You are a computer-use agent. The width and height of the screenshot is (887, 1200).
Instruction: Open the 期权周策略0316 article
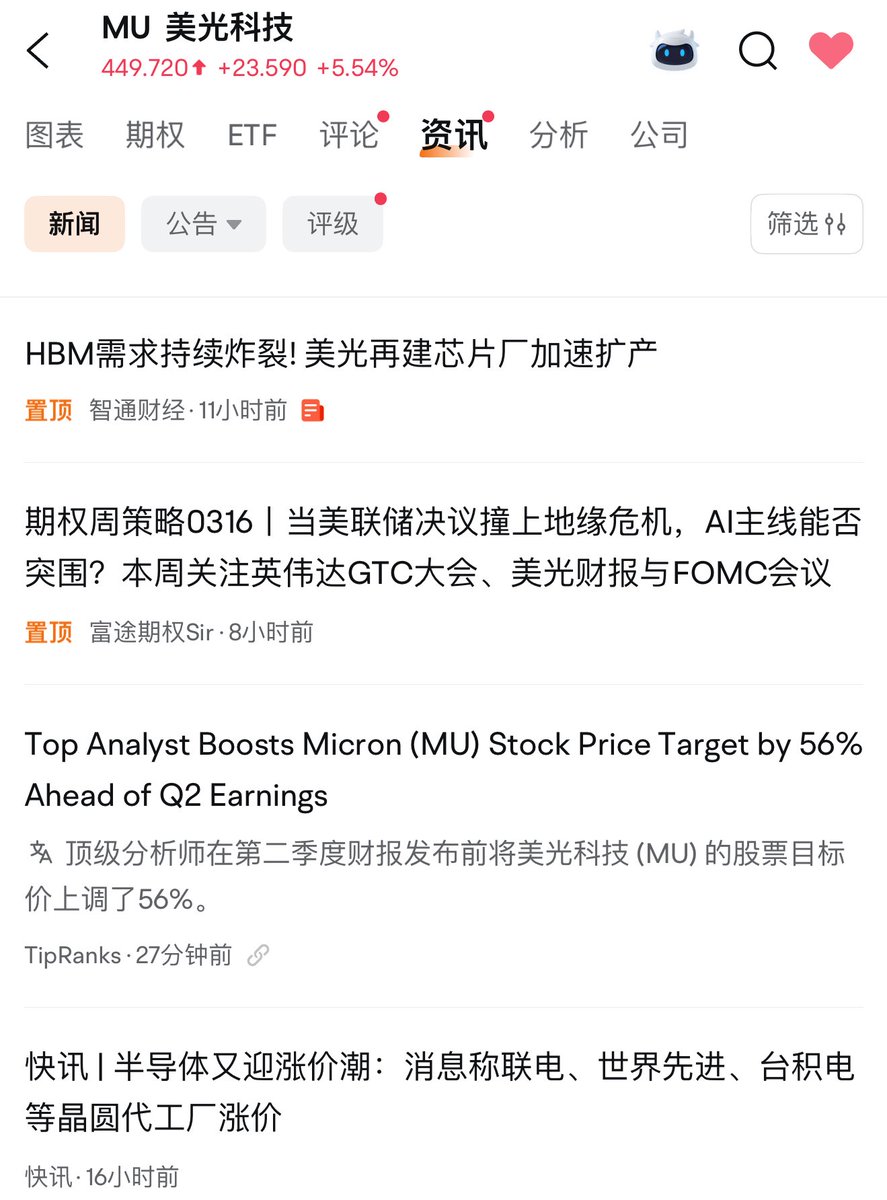[x=442, y=547]
